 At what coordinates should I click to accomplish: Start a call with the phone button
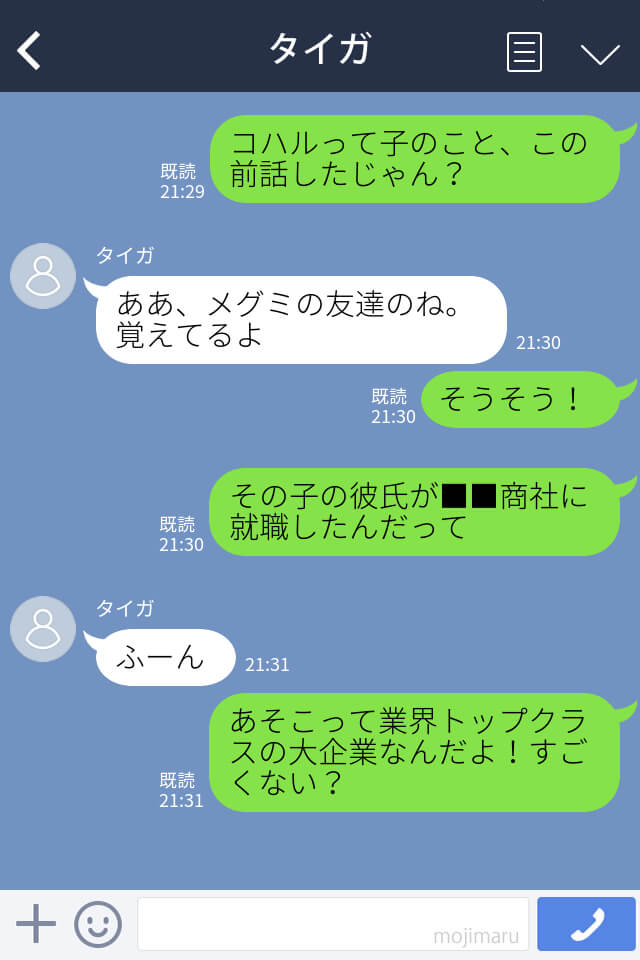tap(586, 923)
